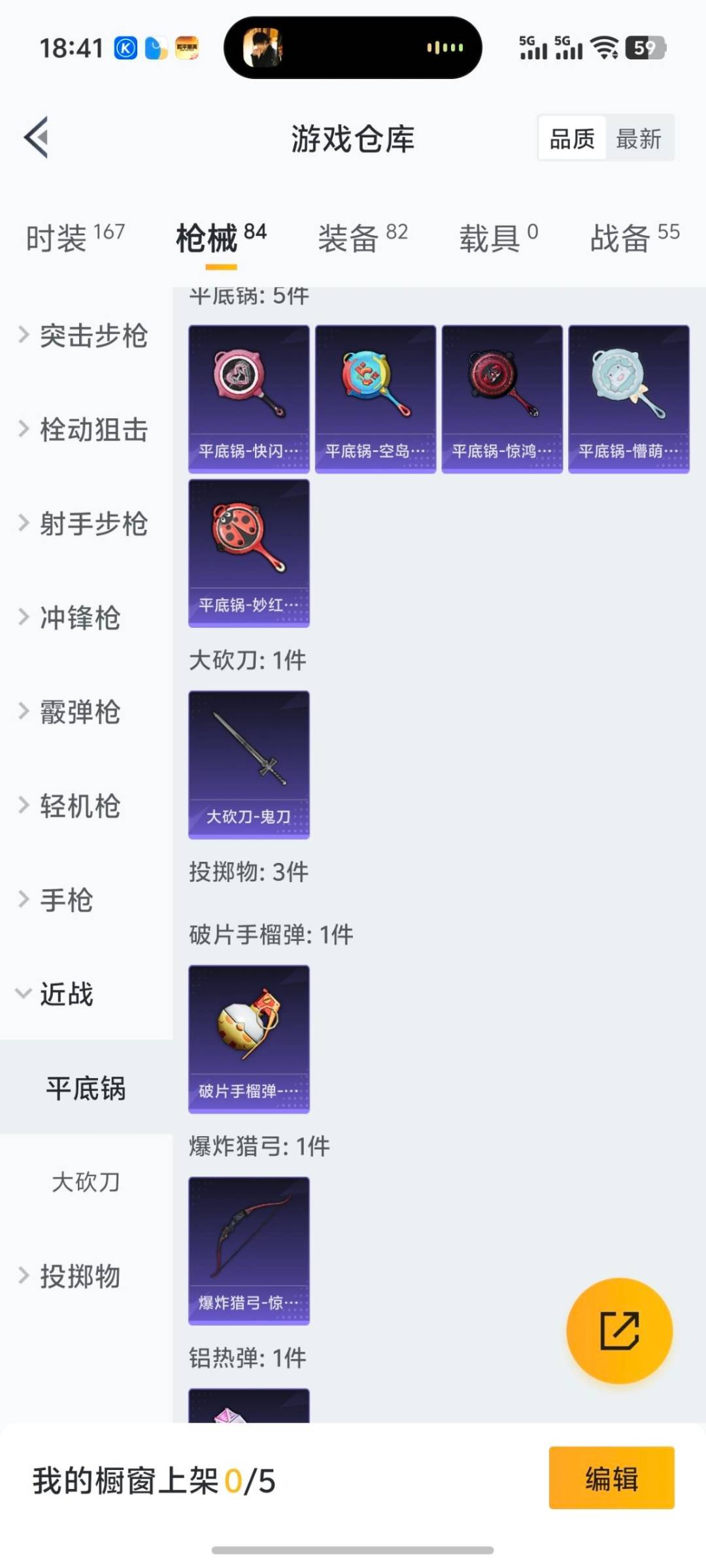Tap the WiFi icon in status bar
Image resolution: width=706 pixels, height=1568 pixels.
point(602,48)
